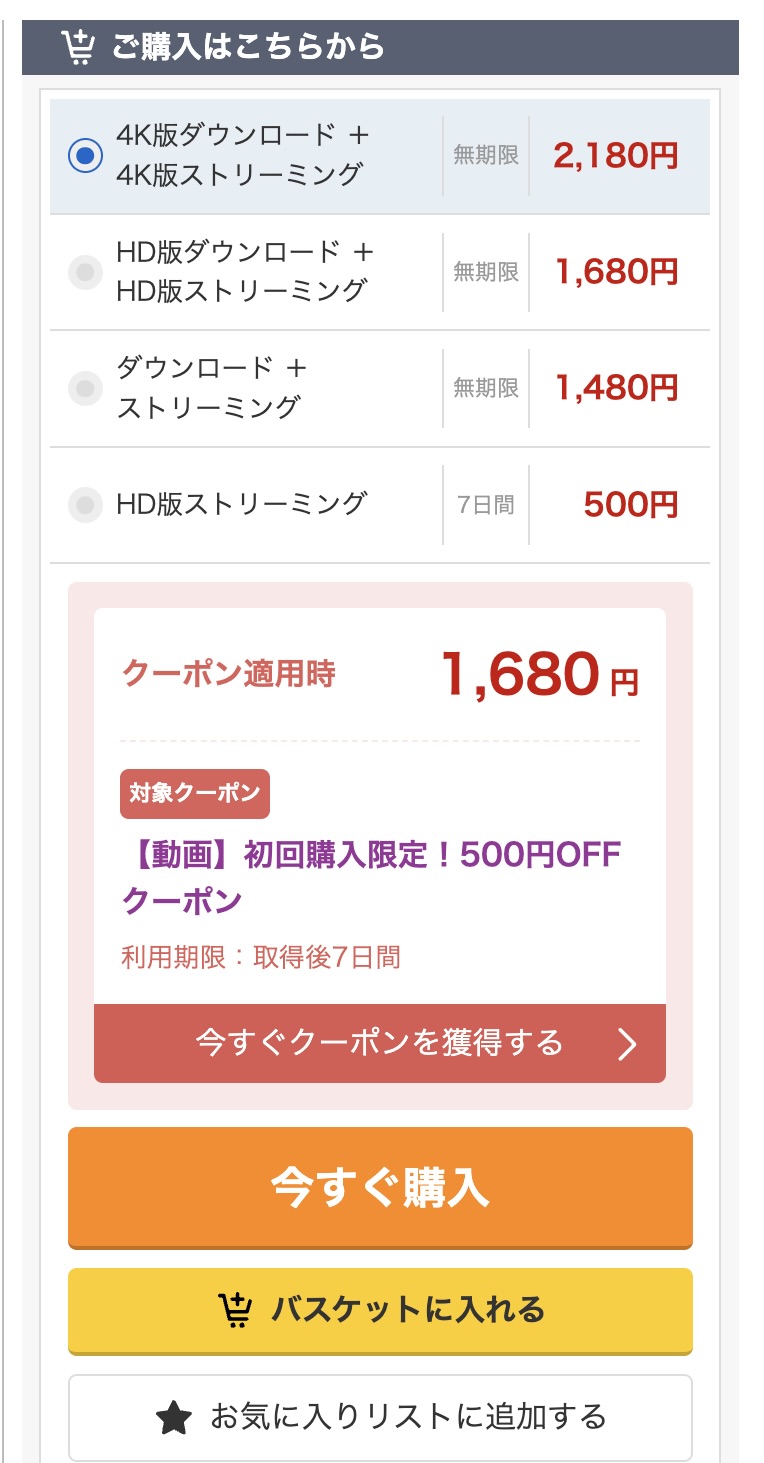Click the shopping cart icon in the header
Image resolution: width=764 pixels, height=1463 pixels.
(x=76, y=44)
